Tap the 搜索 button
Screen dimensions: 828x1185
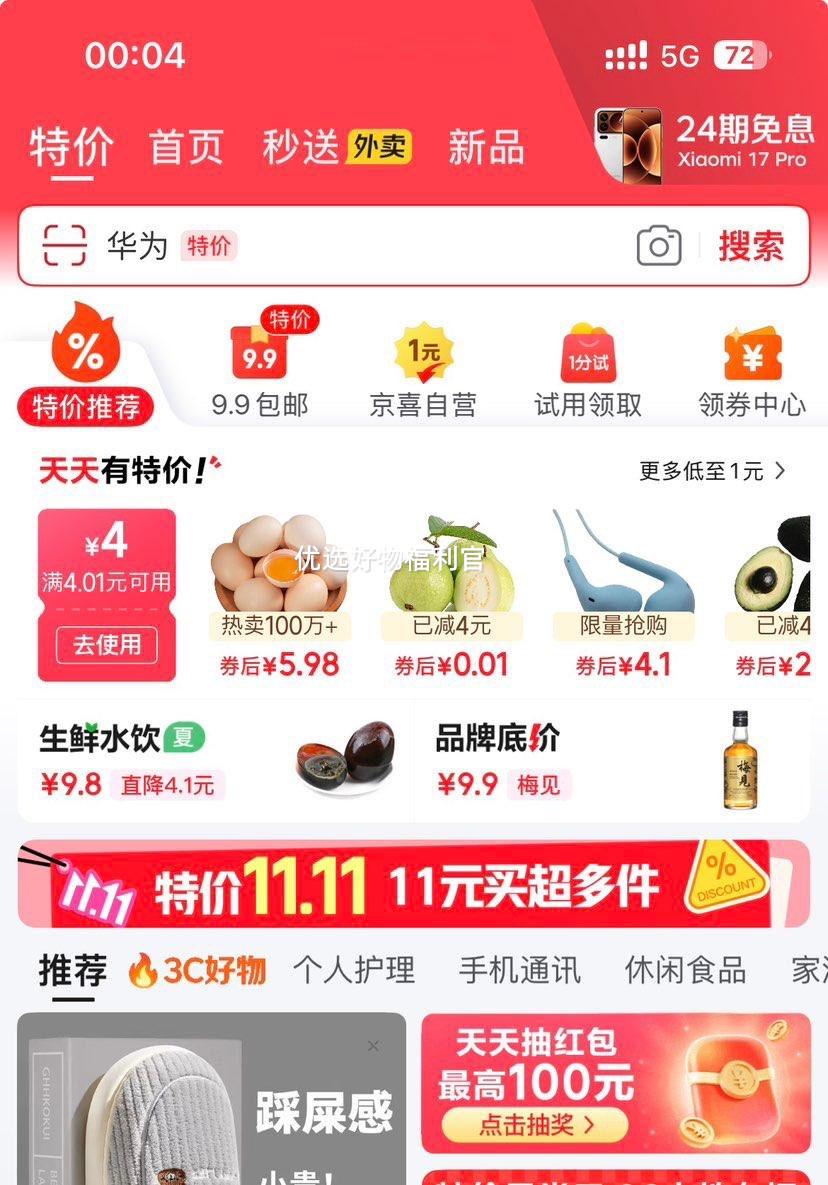pos(751,246)
